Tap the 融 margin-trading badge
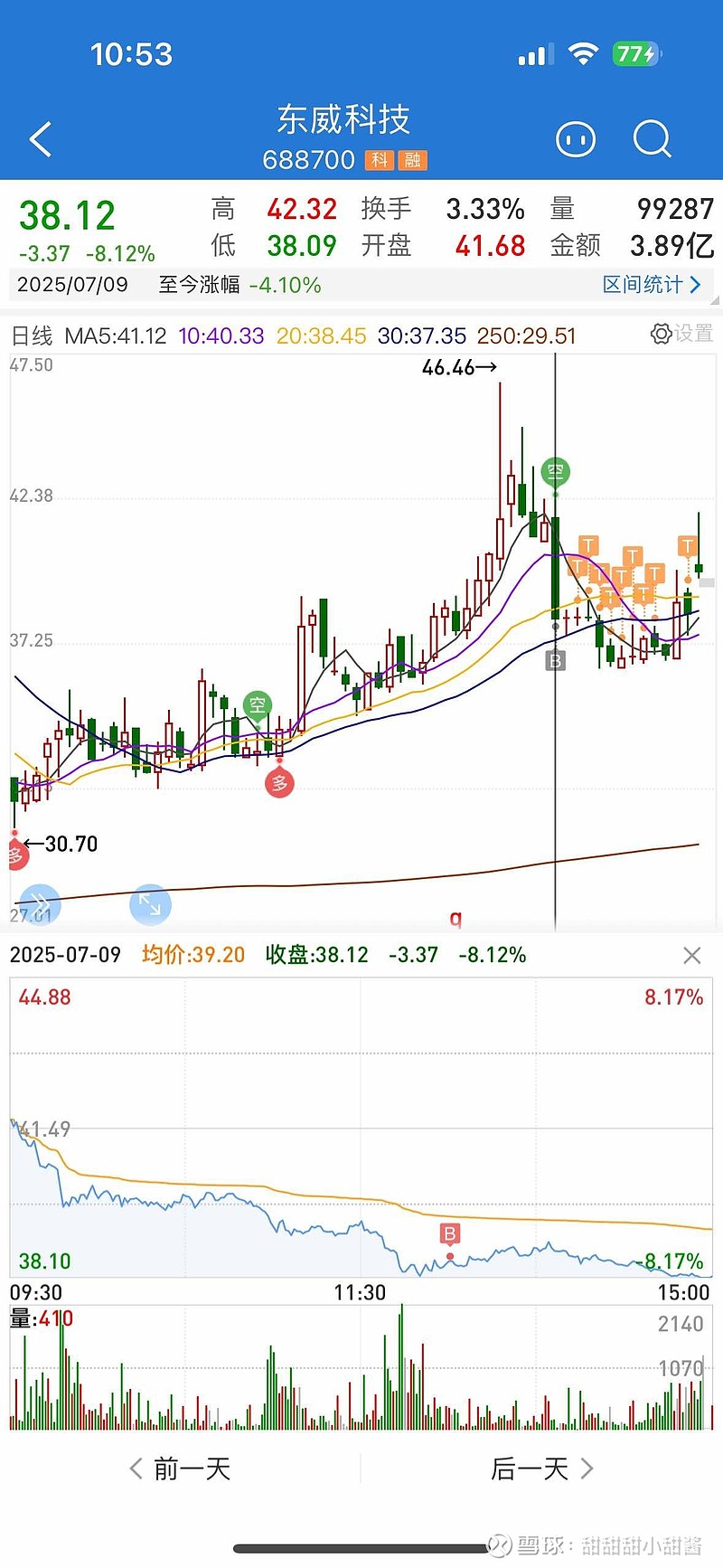 415,160
